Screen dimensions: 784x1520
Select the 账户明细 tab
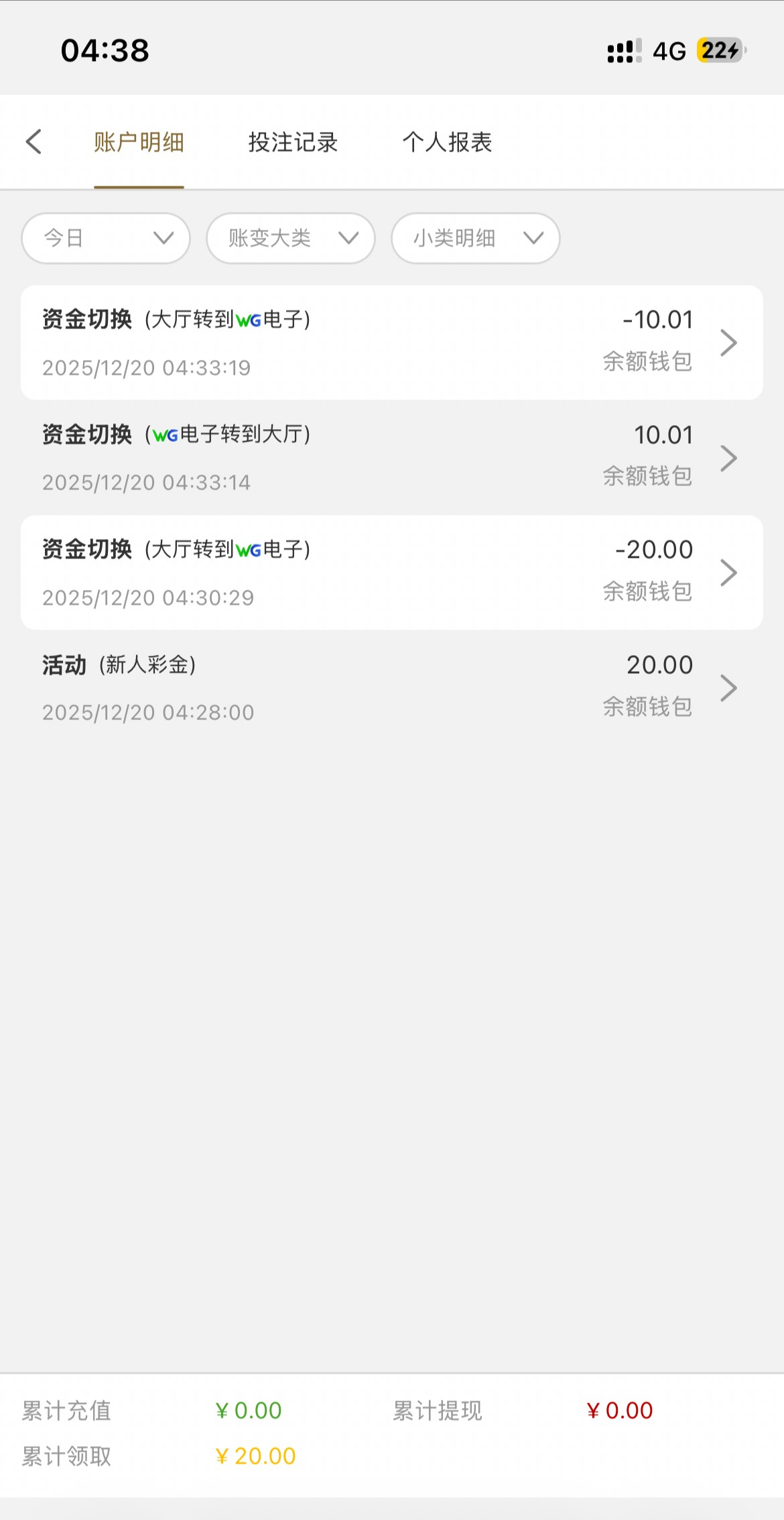click(139, 142)
